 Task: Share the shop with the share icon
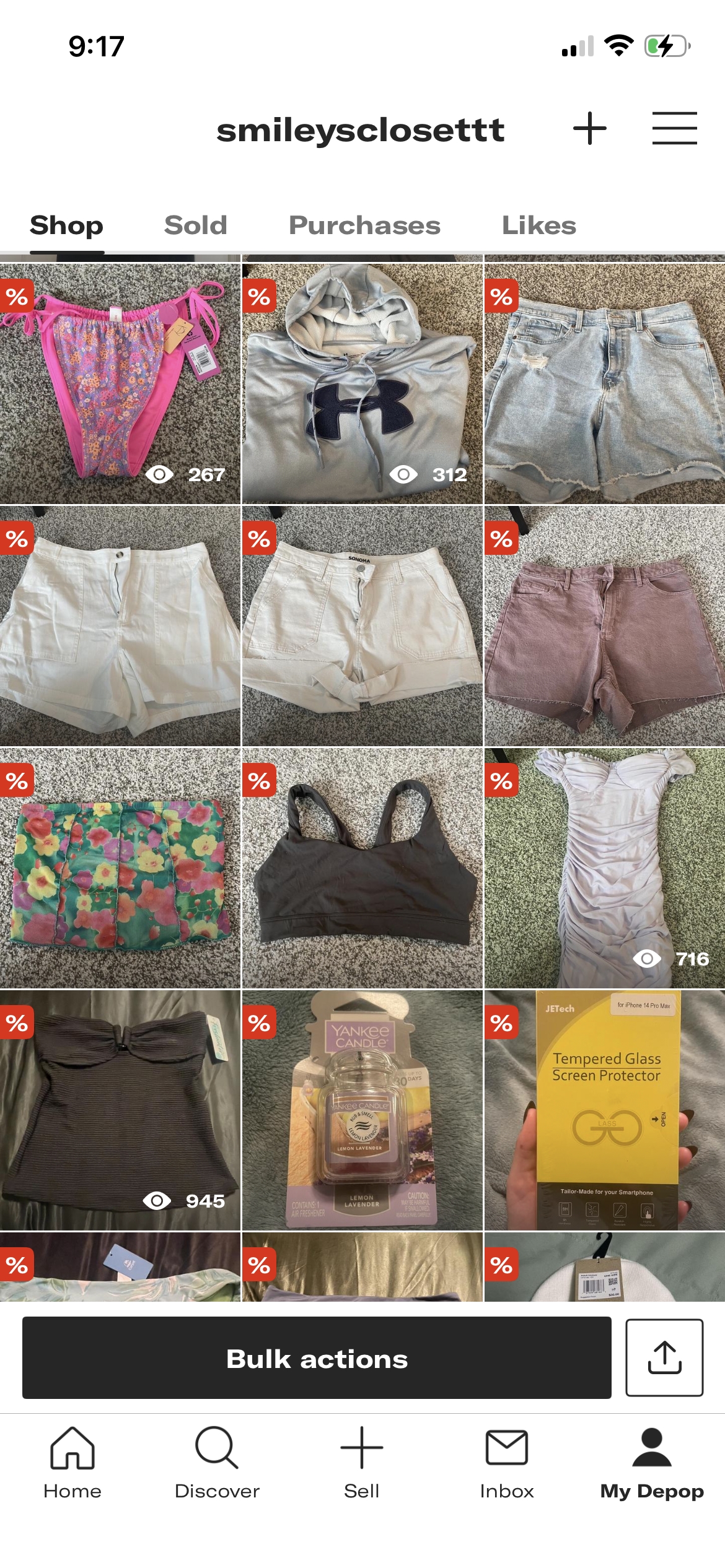664,1358
